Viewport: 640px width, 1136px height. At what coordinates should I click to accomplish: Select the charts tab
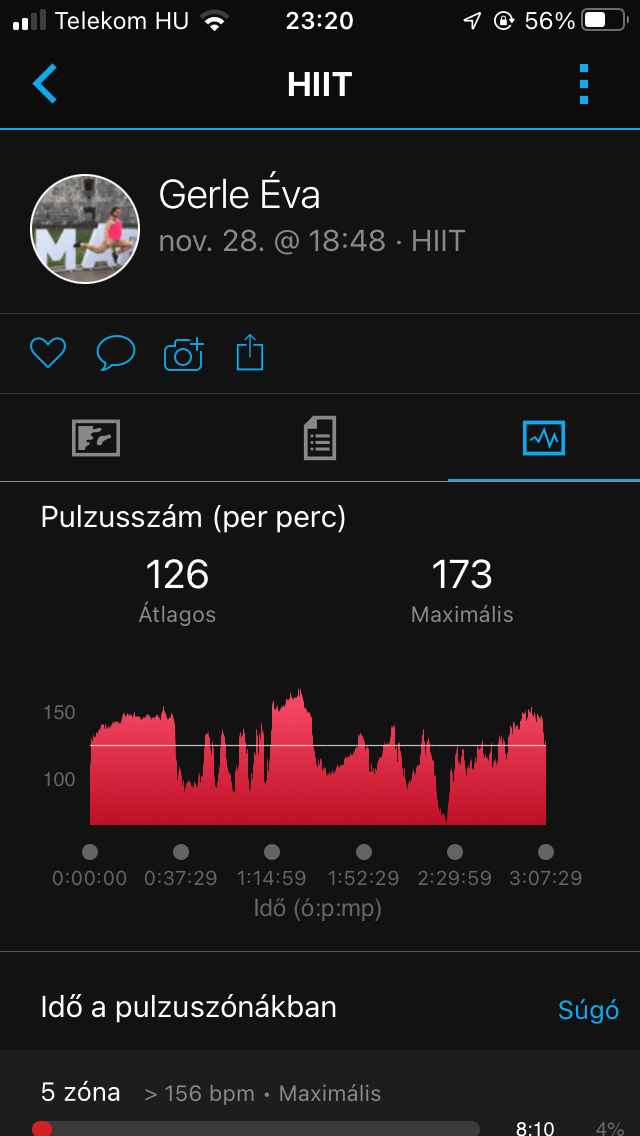click(544, 438)
